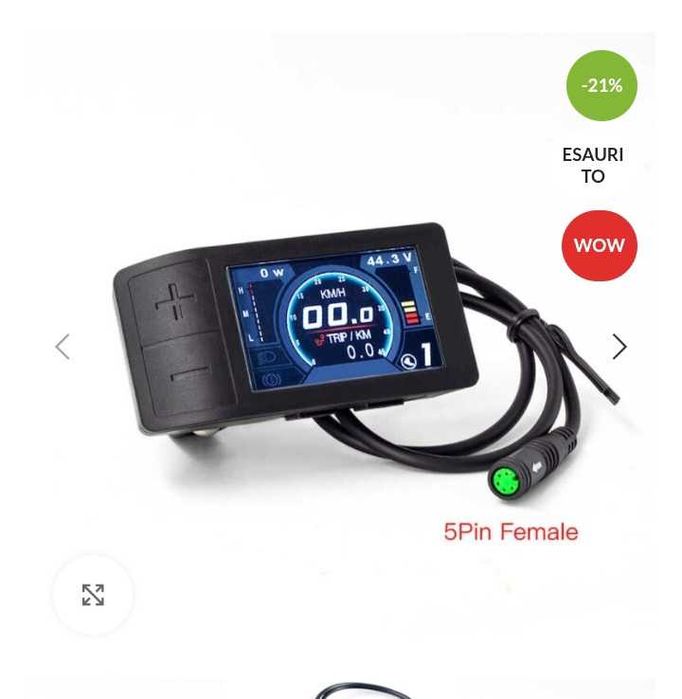Expand the product image to fullscreen
Screen dimensions: 682x699
(93, 595)
